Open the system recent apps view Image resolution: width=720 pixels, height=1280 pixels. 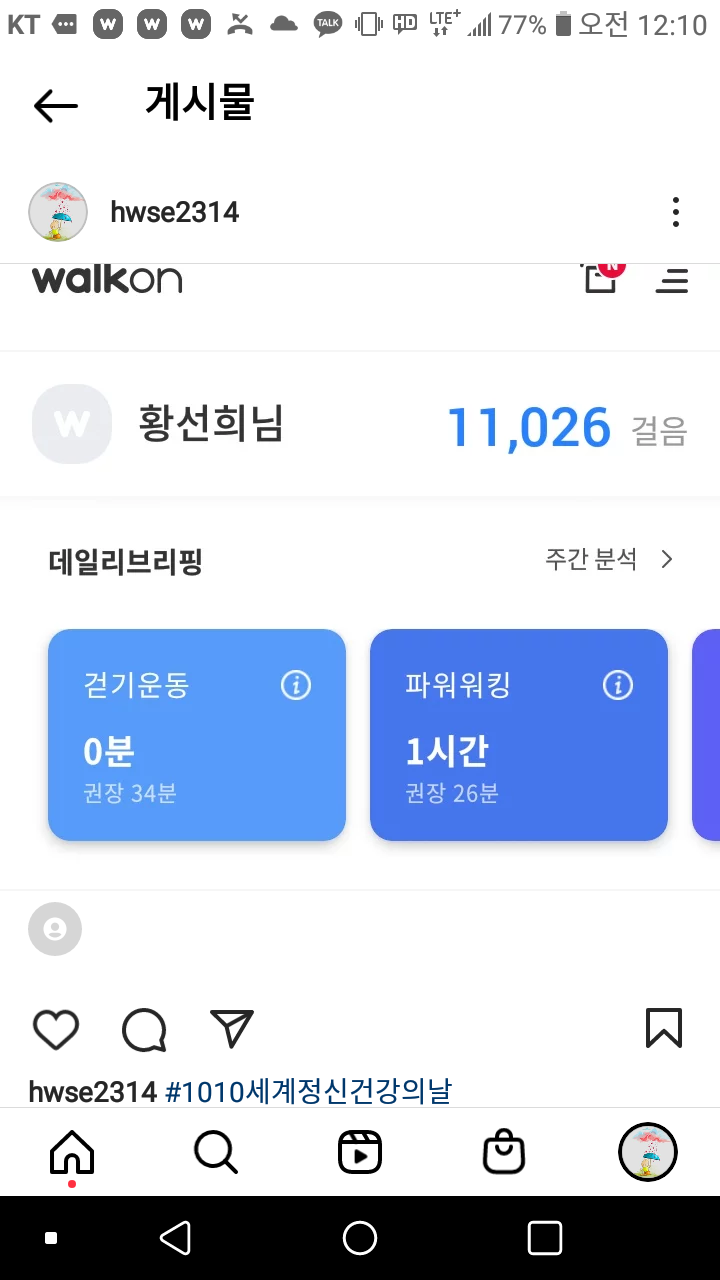click(x=545, y=1238)
